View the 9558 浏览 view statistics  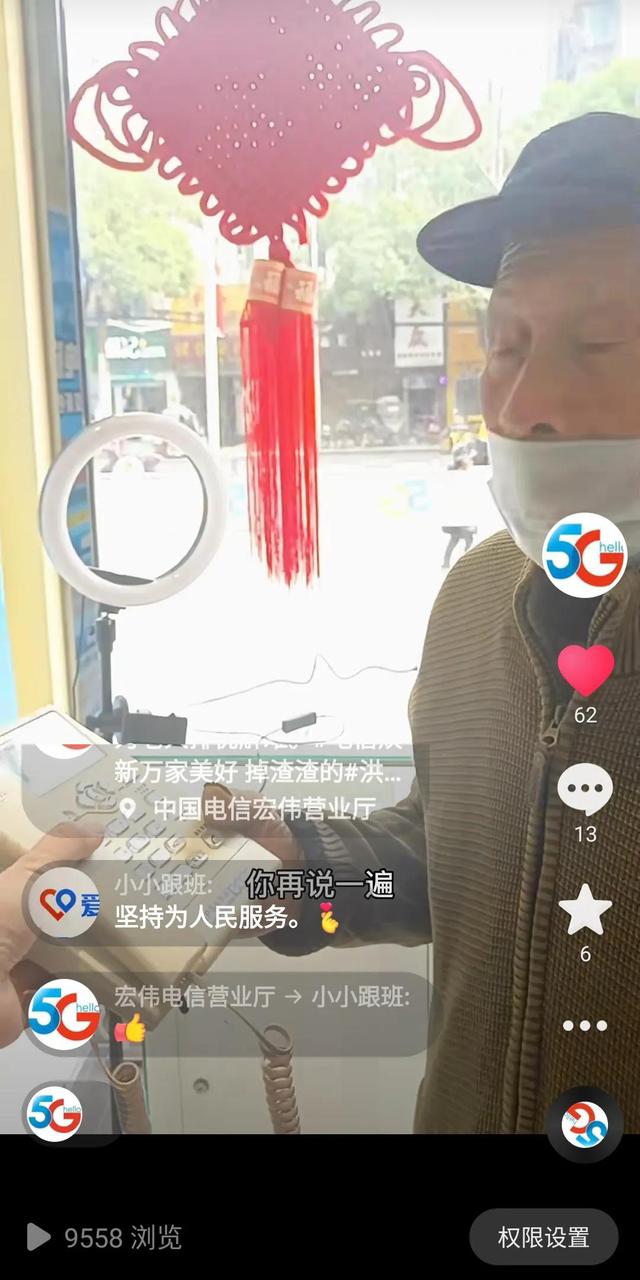tap(105, 1238)
